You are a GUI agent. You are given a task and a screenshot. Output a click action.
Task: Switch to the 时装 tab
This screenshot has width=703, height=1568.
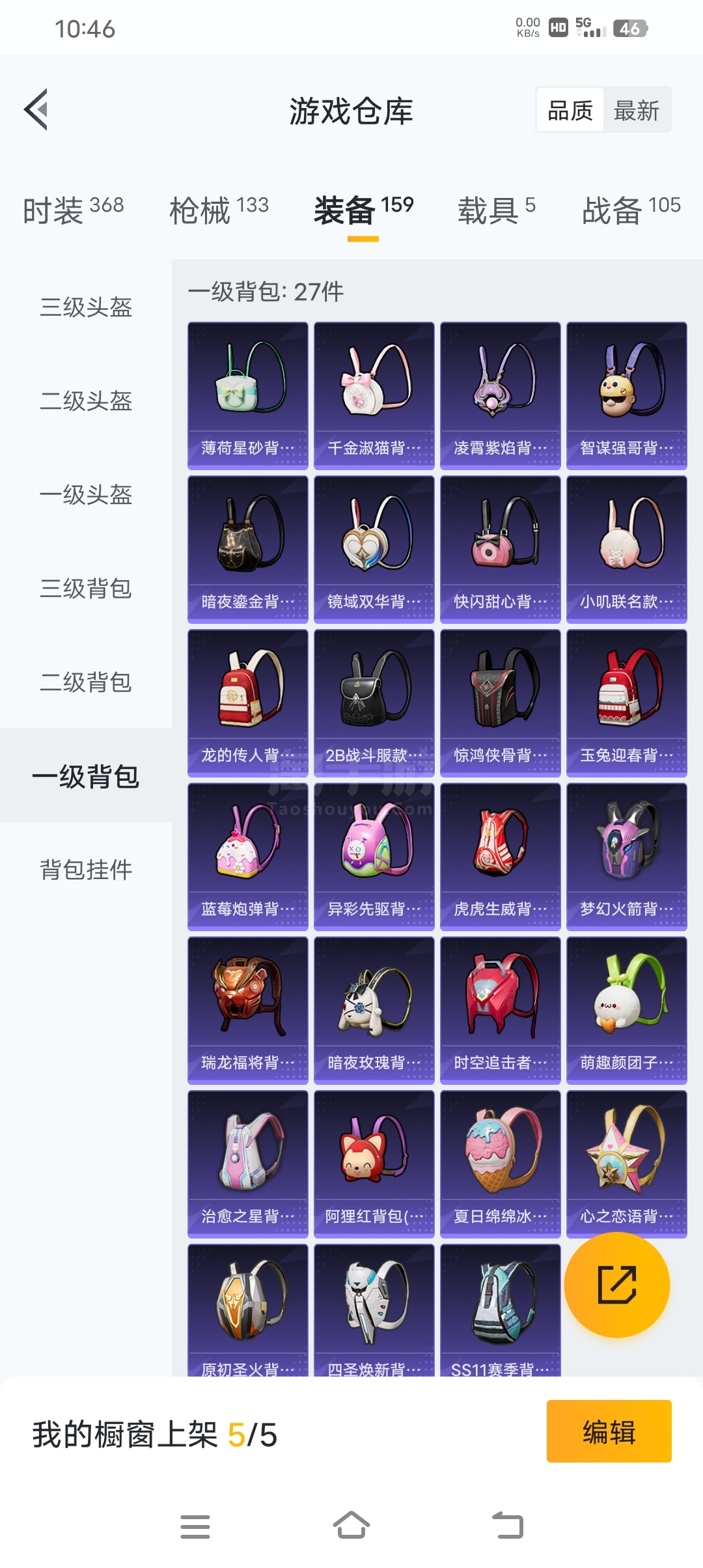tap(73, 210)
